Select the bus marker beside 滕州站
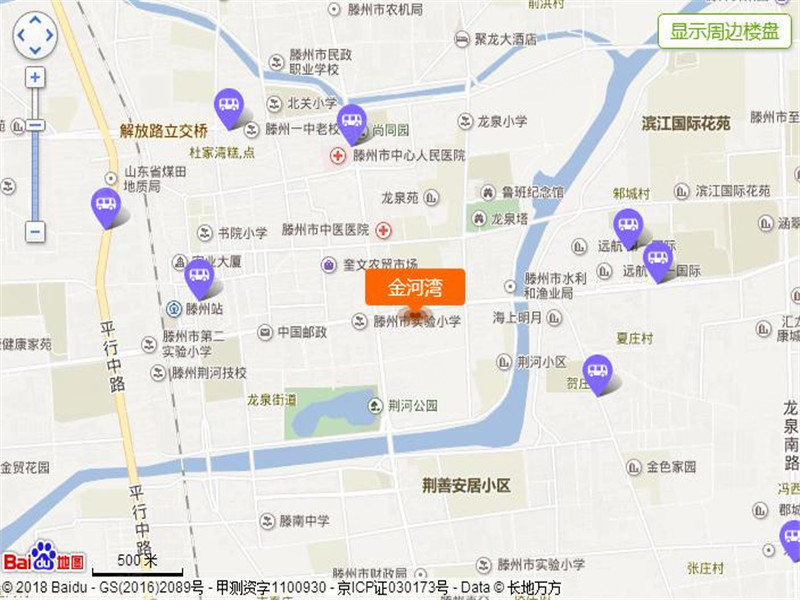The width and height of the screenshot is (800, 600). [x=199, y=276]
